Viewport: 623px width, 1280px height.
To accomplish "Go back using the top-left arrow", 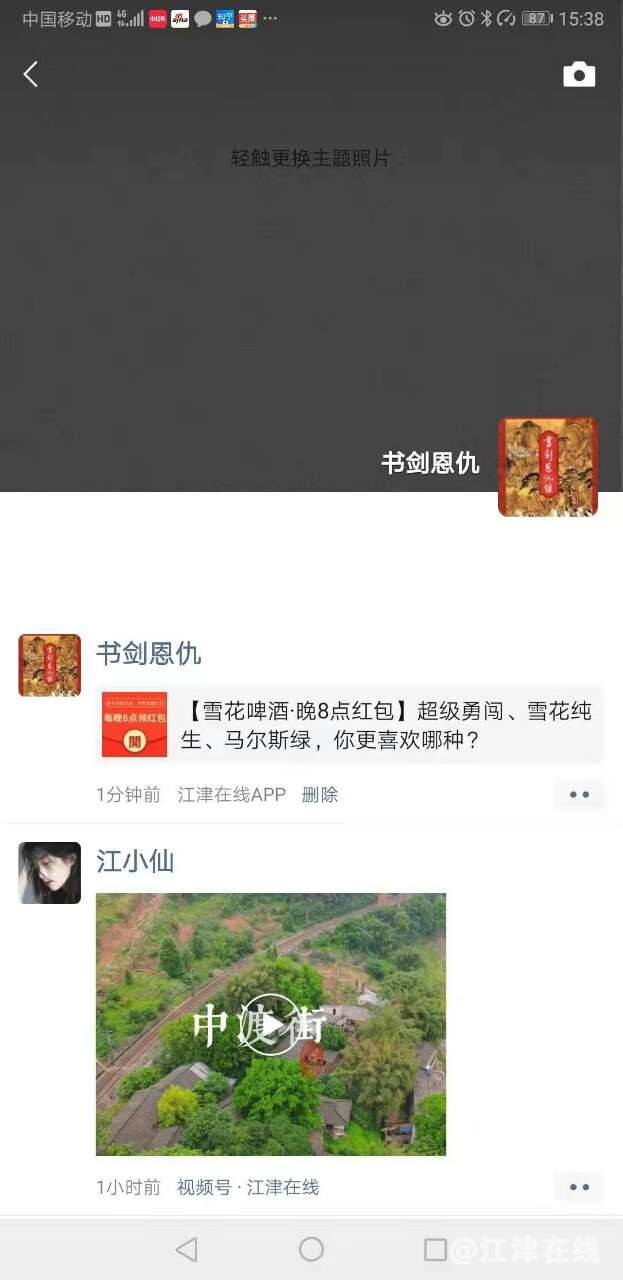I will click(31, 74).
